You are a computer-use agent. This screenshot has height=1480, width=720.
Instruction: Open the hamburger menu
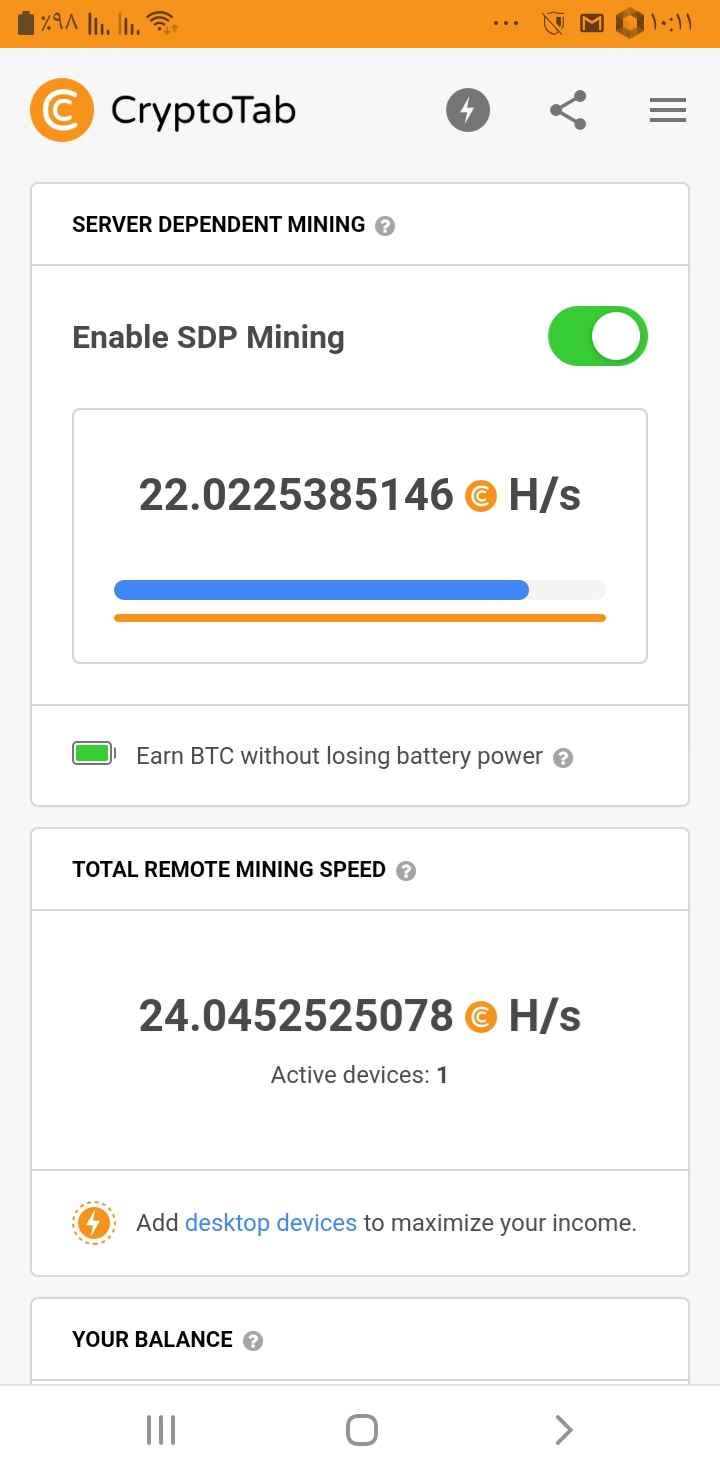pyautogui.click(x=667, y=110)
